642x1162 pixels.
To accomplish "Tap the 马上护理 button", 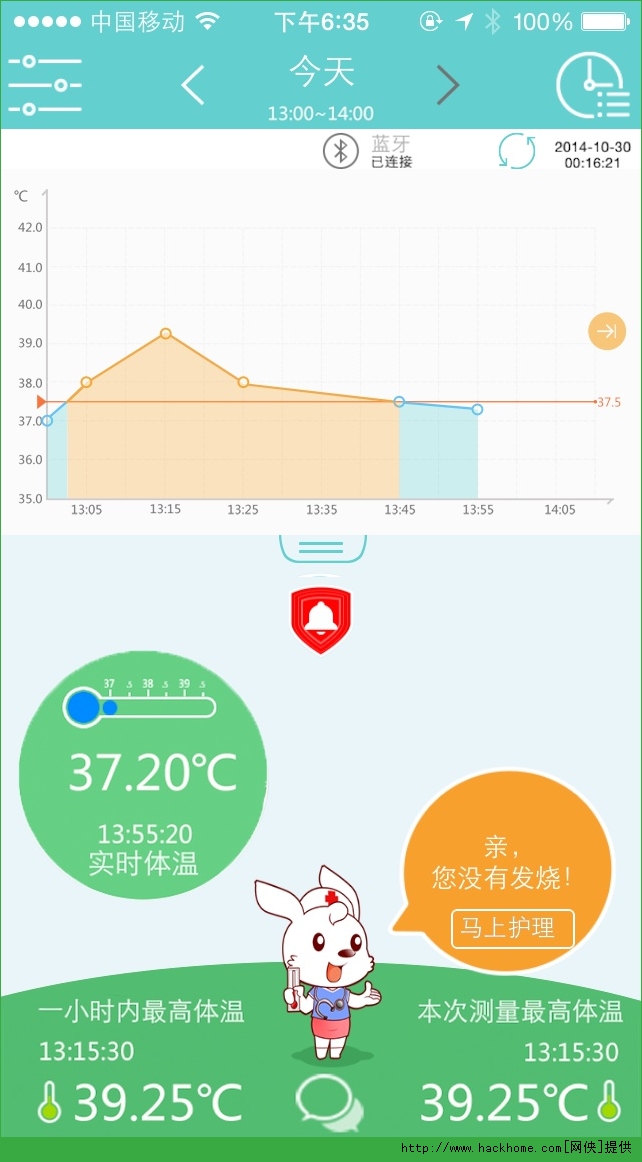I will 512,928.
